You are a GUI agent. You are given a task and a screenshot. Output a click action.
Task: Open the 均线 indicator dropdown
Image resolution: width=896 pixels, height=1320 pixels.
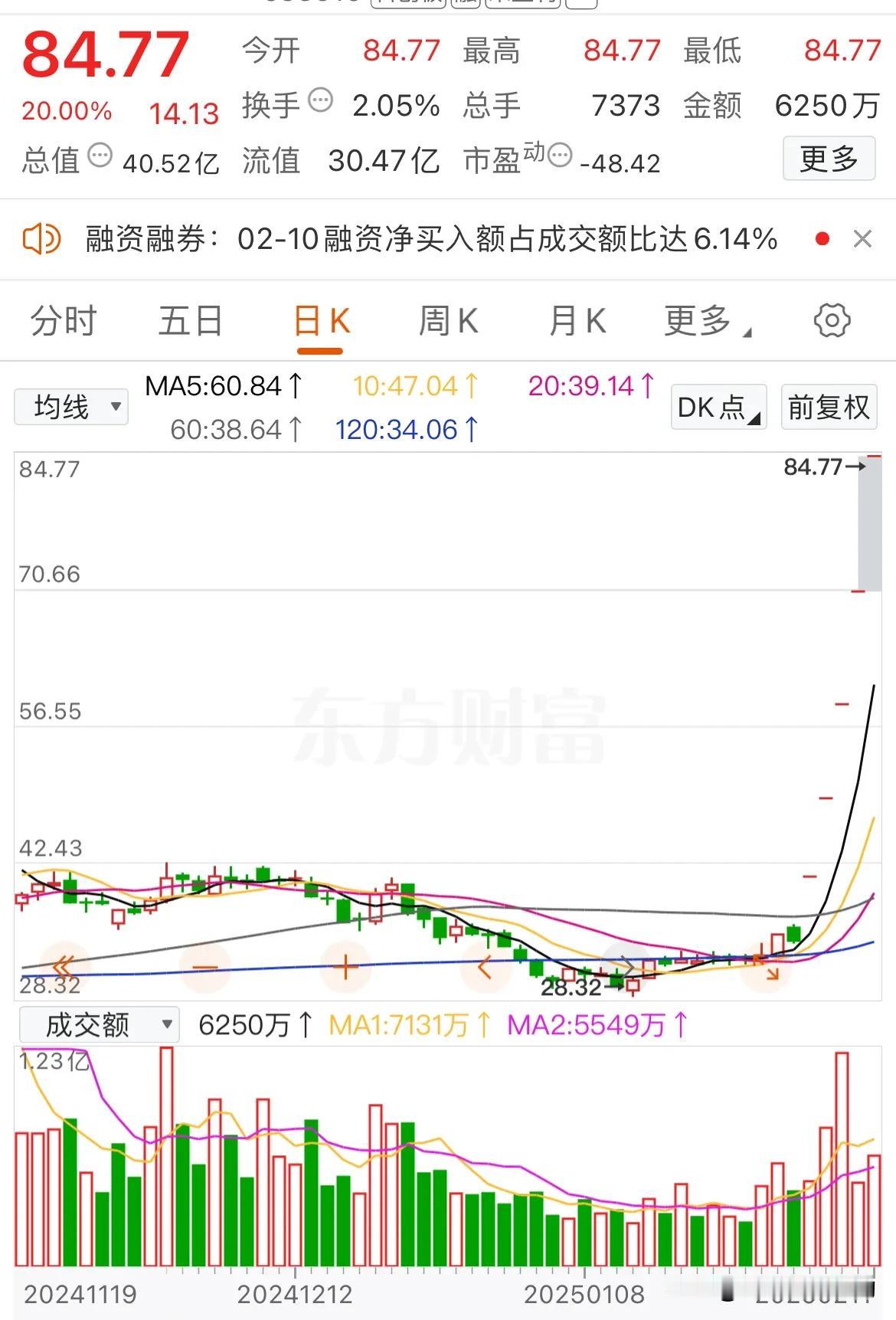pos(71,407)
